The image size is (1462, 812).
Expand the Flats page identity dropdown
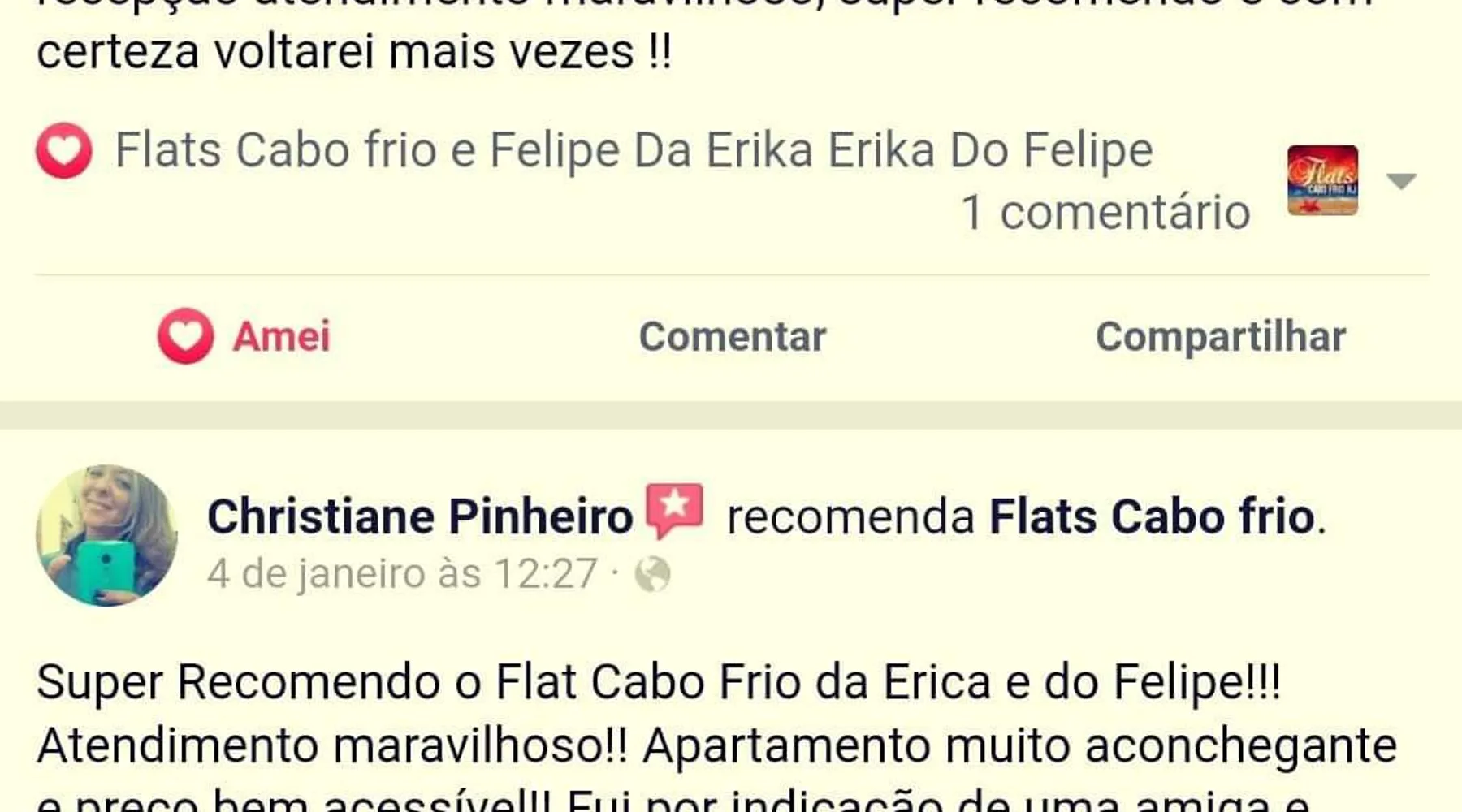click(1401, 180)
